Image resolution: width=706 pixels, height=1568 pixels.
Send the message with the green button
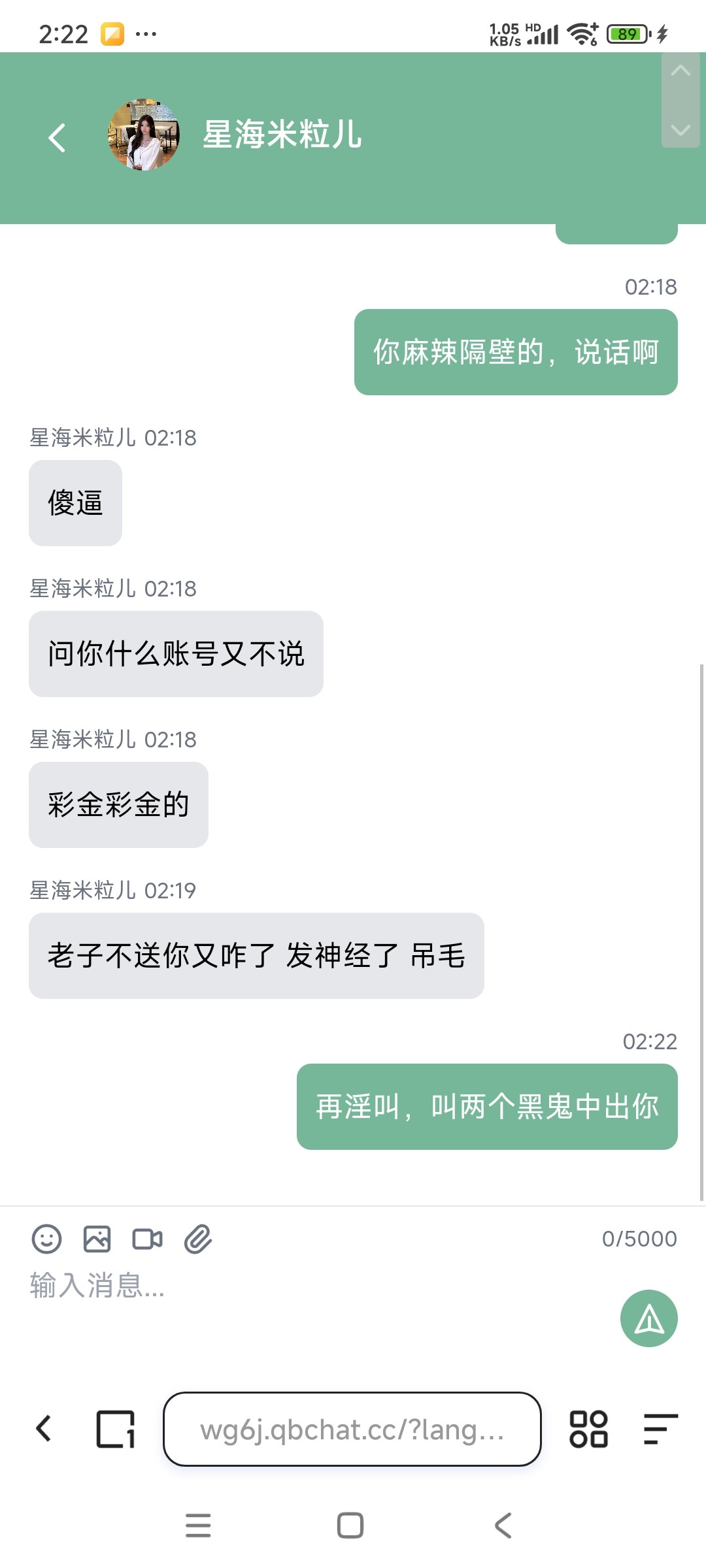[x=648, y=1318]
